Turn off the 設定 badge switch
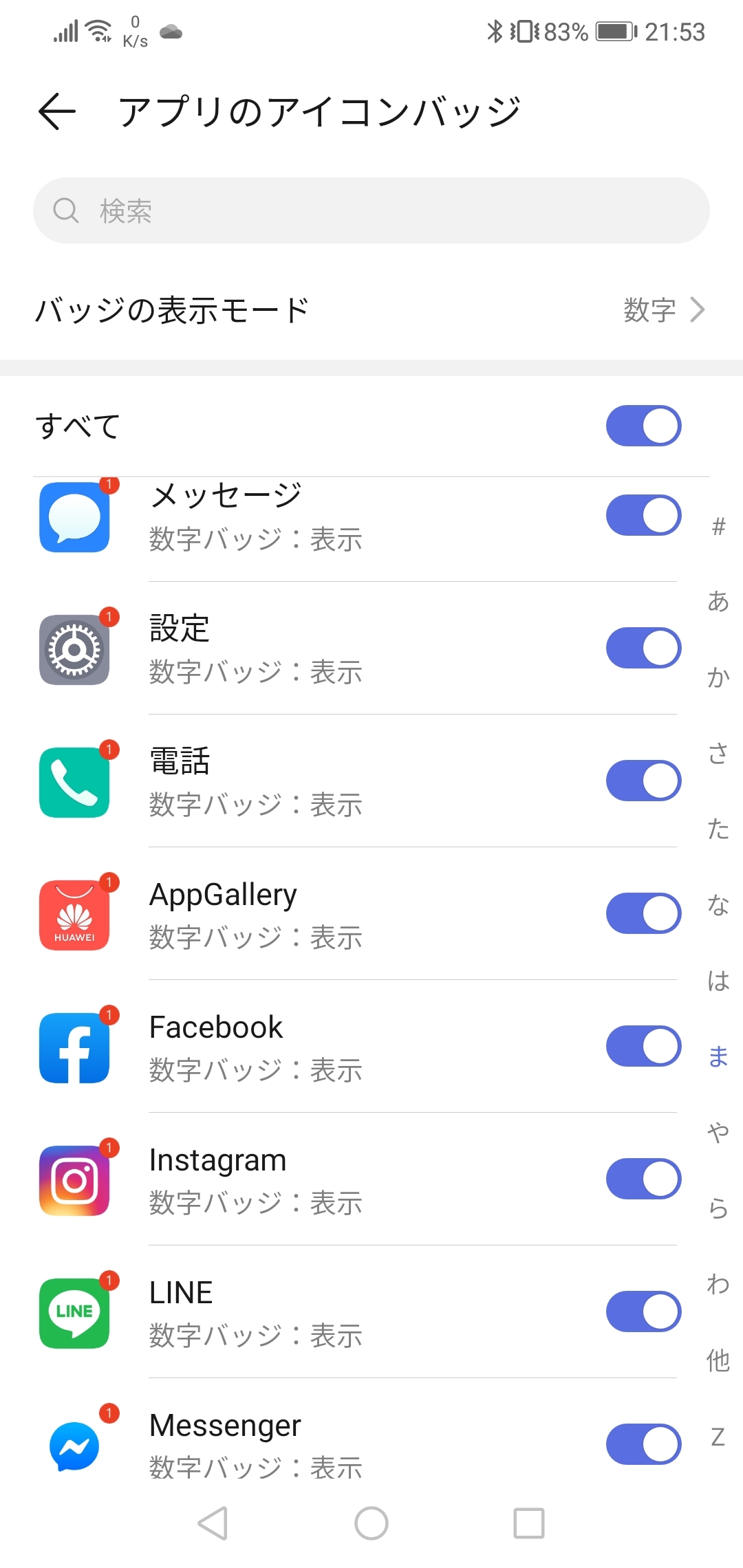Viewport: 743px width, 1568px height. coord(643,648)
